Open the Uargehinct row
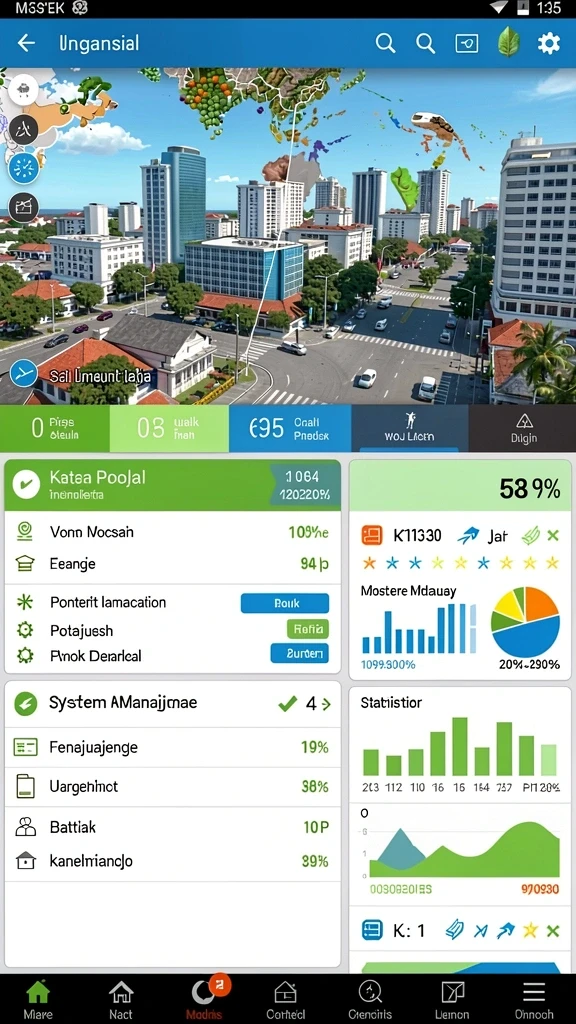The width and height of the screenshot is (576, 1024). point(172,786)
